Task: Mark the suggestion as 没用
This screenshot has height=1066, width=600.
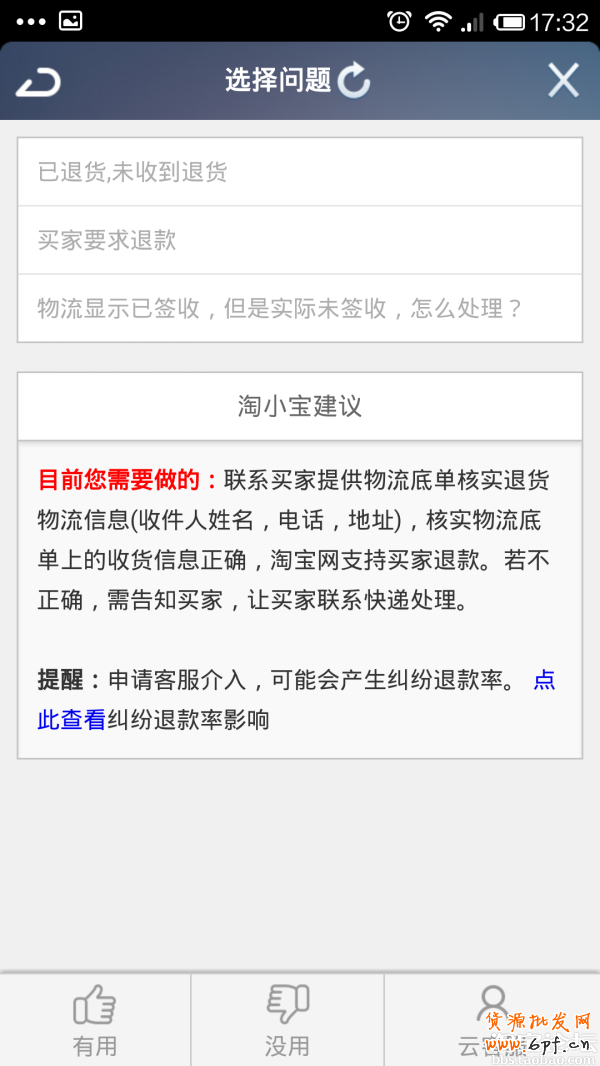Action: tap(287, 1020)
